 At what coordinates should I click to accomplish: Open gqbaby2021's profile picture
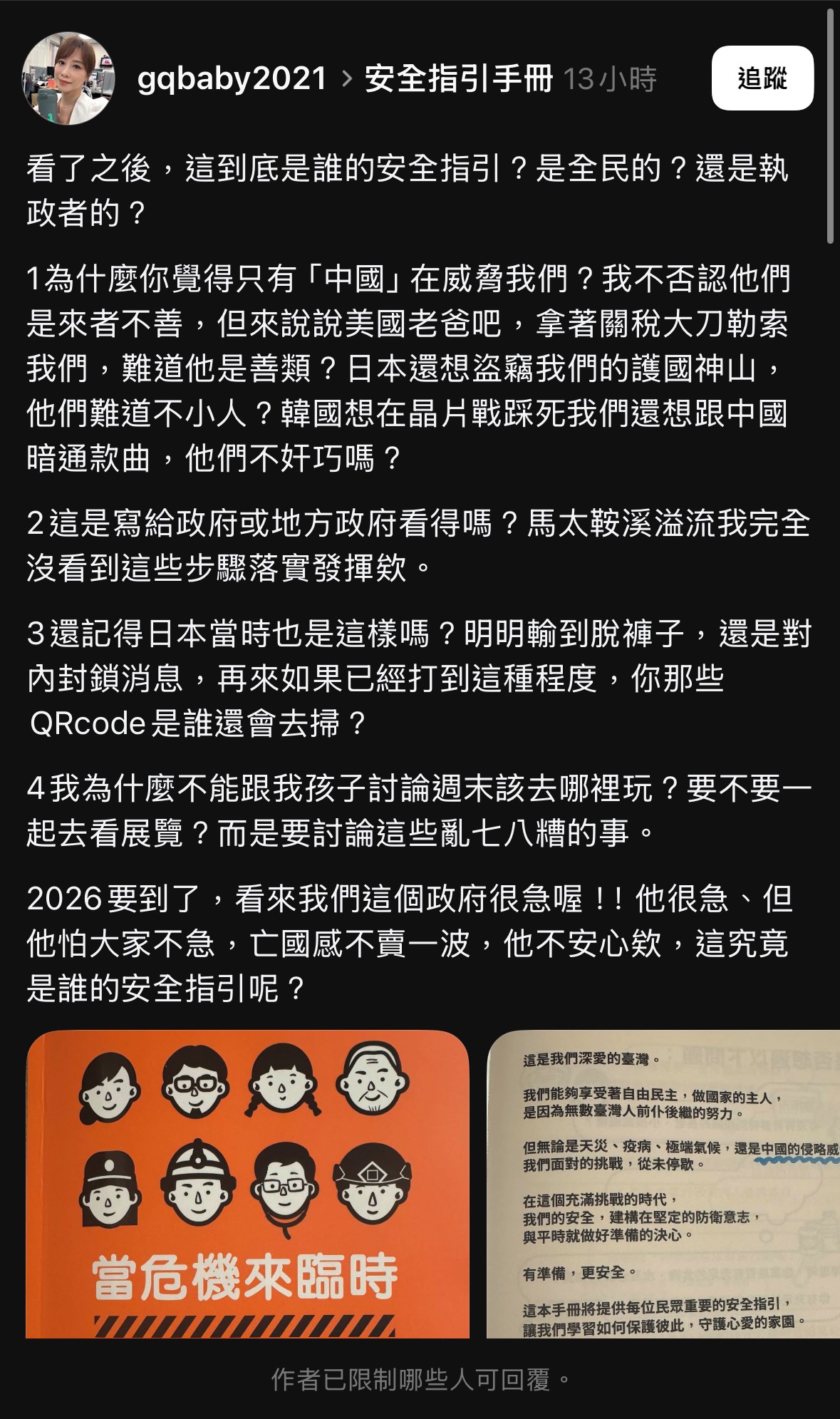[x=68, y=78]
